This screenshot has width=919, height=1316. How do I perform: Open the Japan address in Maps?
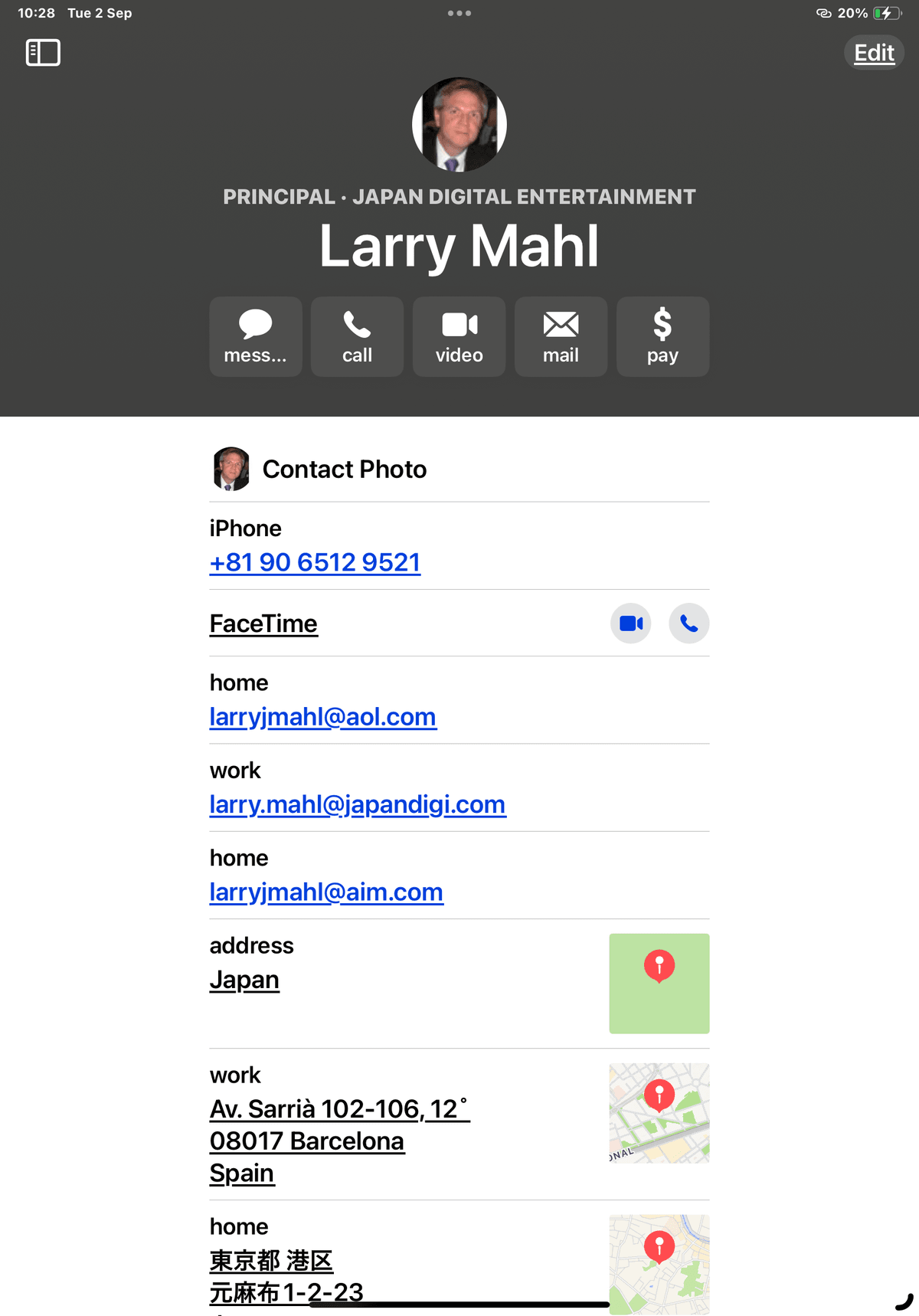[x=244, y=980]
